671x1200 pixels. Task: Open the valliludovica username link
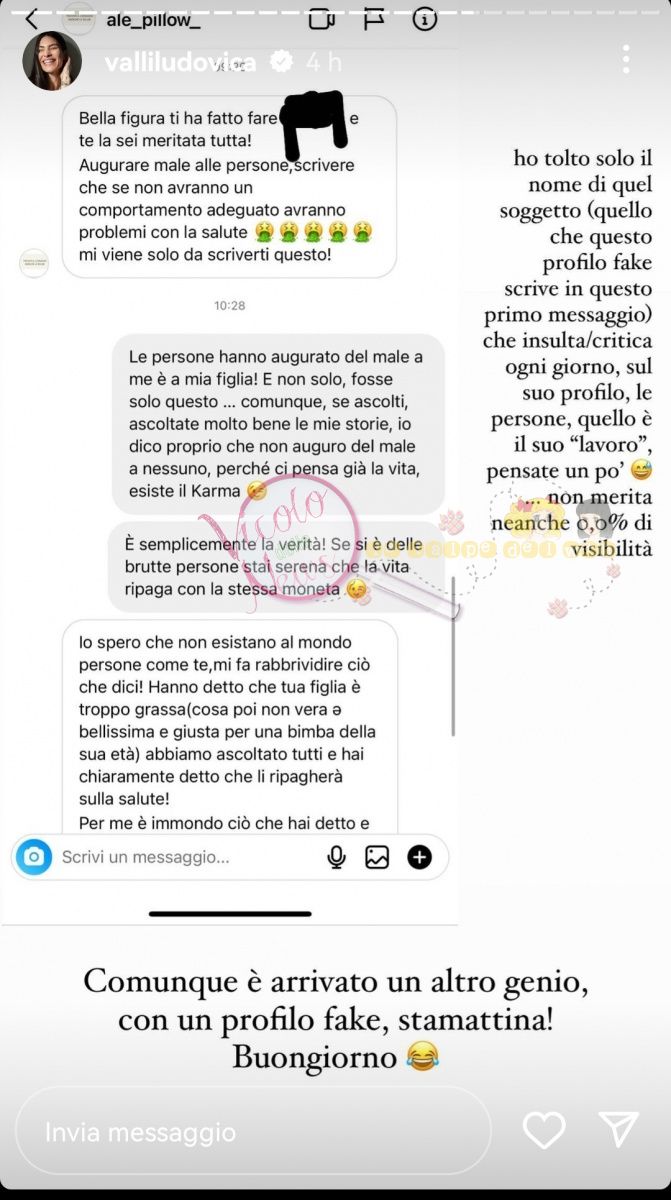click(180, 63)
